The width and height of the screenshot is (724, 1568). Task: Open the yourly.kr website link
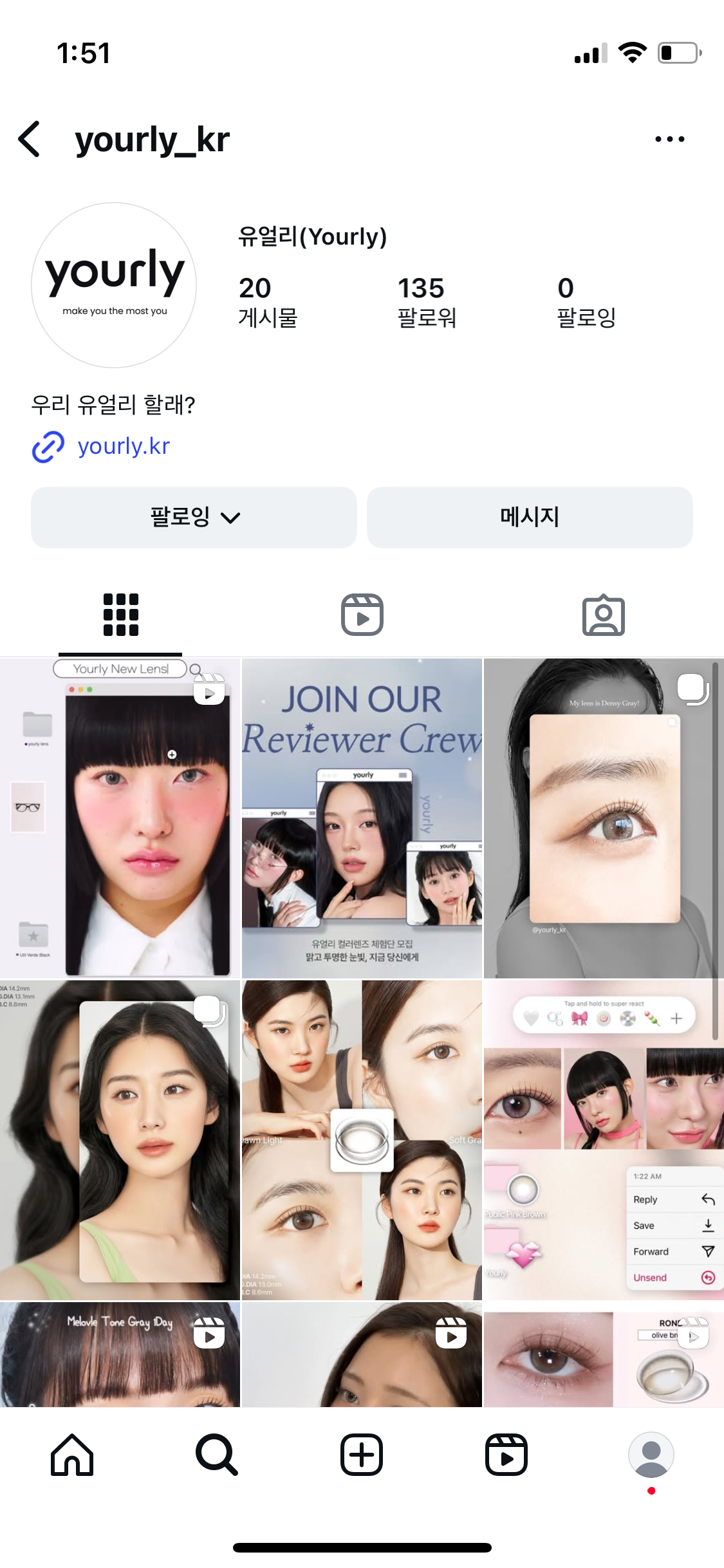pos(124,446)
